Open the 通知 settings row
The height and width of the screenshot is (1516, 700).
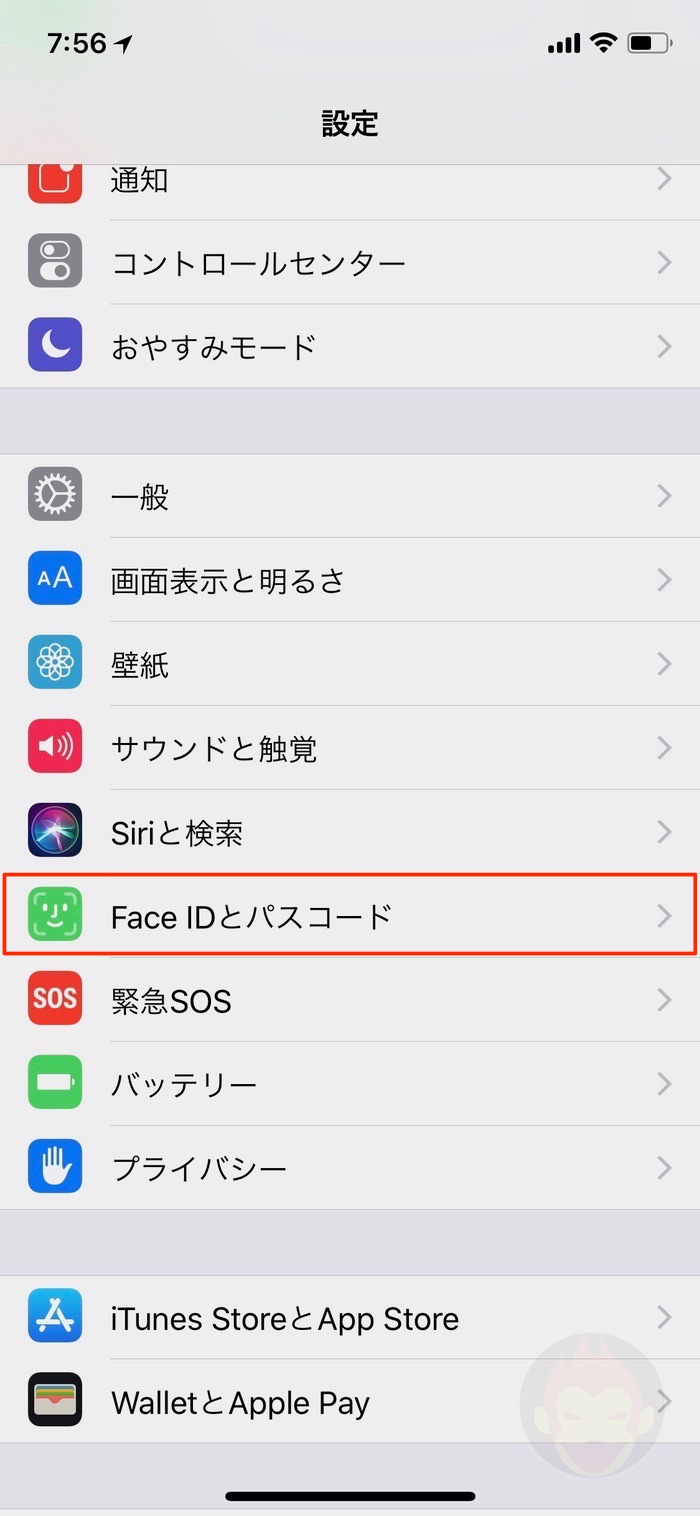[350, 182]
